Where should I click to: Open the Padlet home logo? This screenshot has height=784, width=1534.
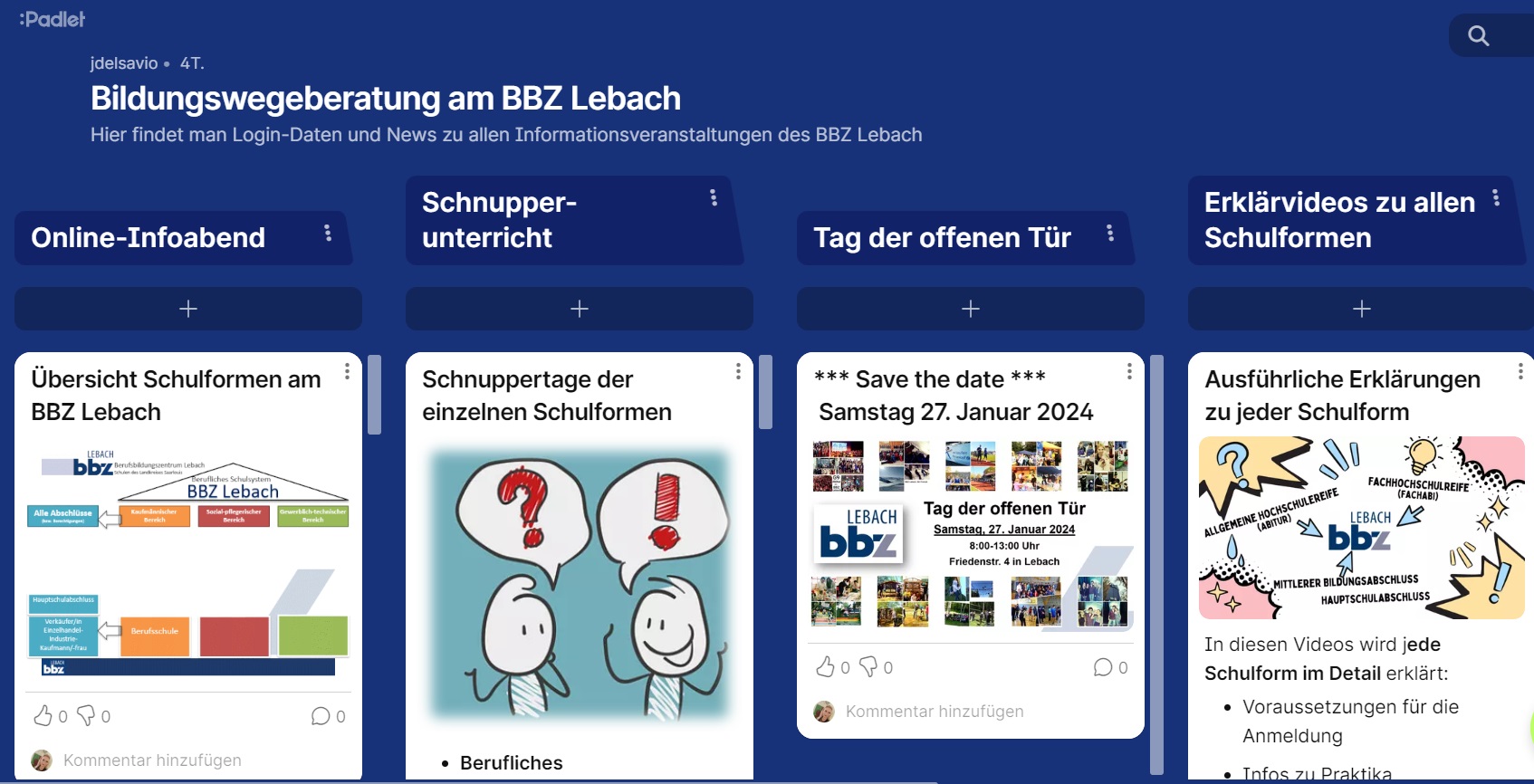coord(53,19)
